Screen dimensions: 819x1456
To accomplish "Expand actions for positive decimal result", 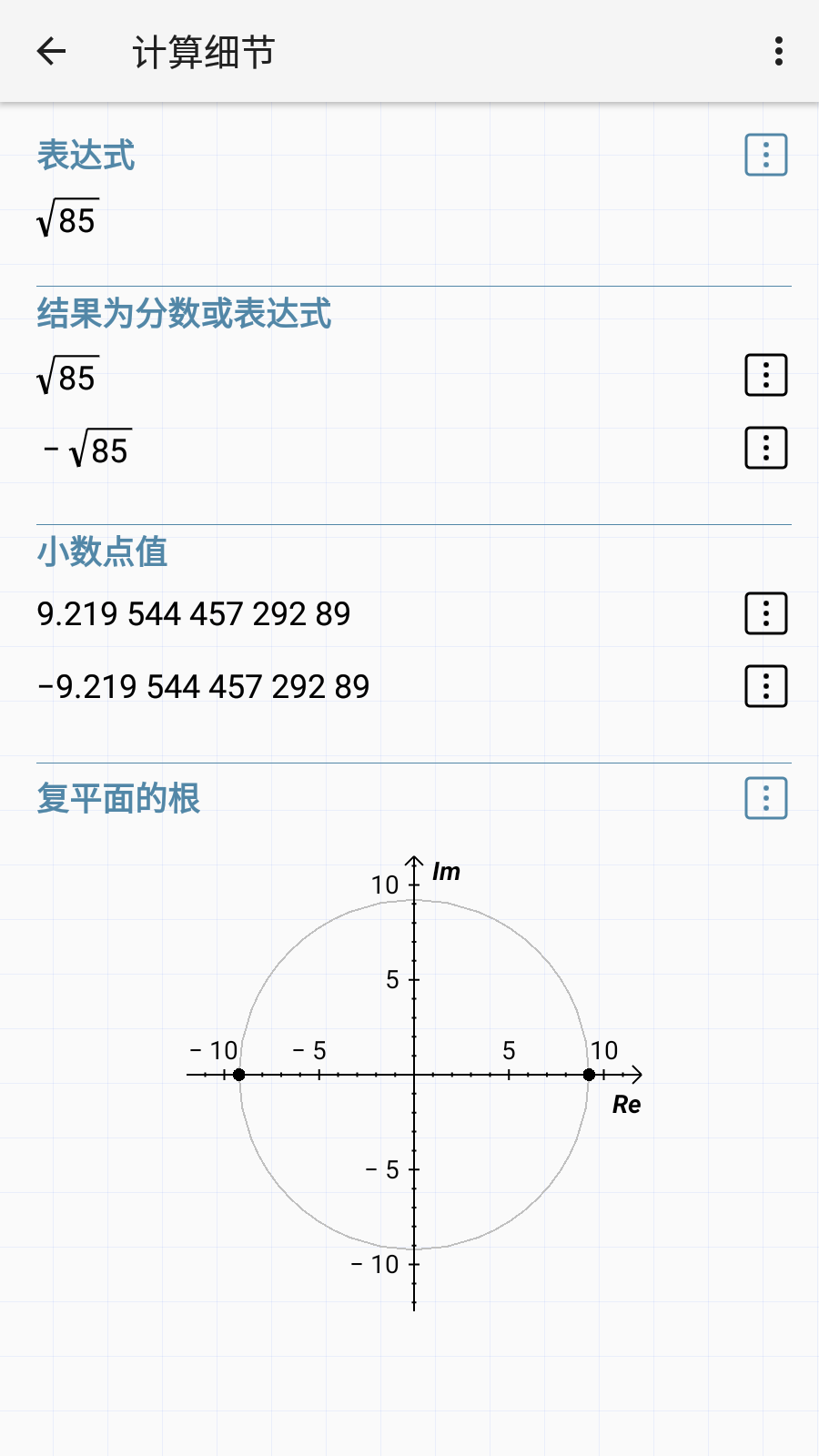I will tap(764, 612).
